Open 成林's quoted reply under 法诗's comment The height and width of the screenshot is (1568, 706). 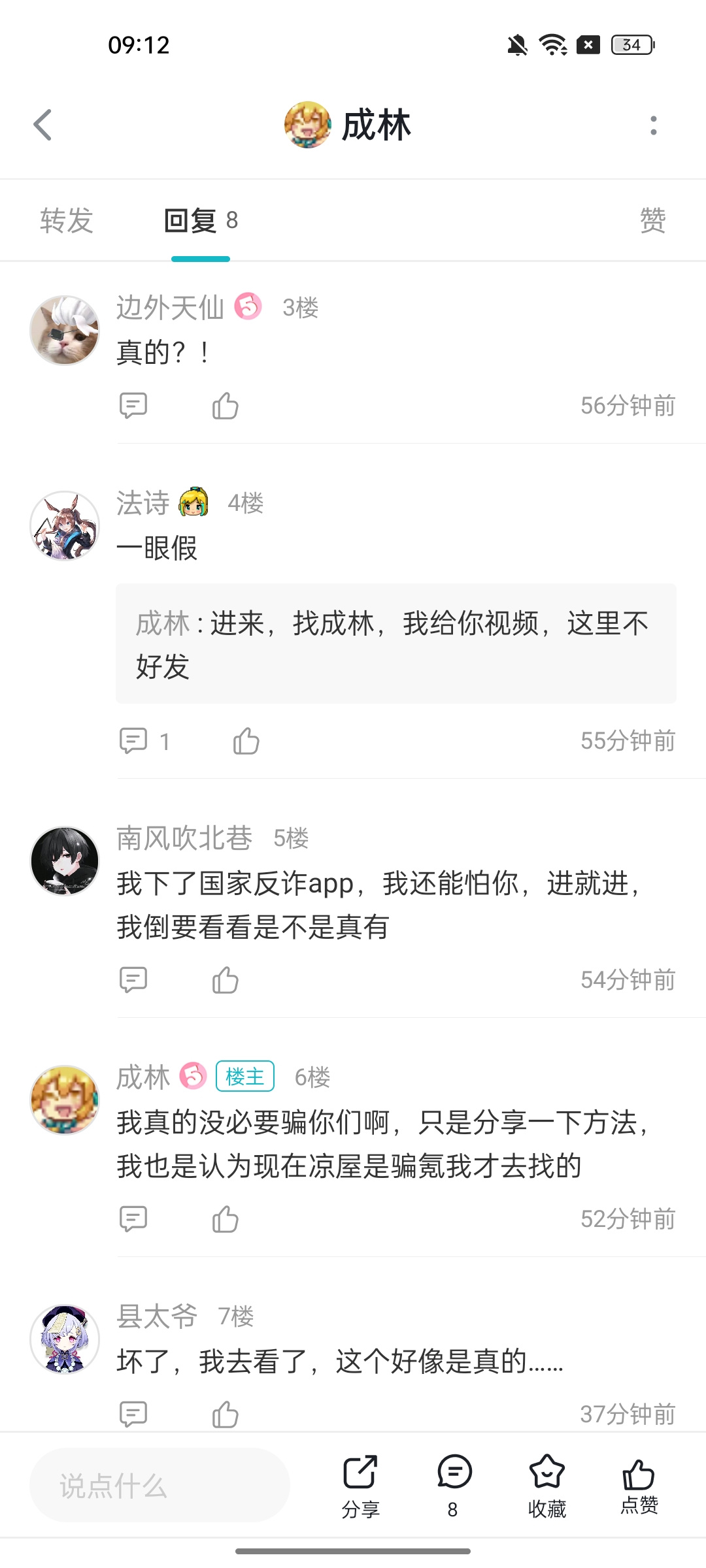[x=396, y=644]
